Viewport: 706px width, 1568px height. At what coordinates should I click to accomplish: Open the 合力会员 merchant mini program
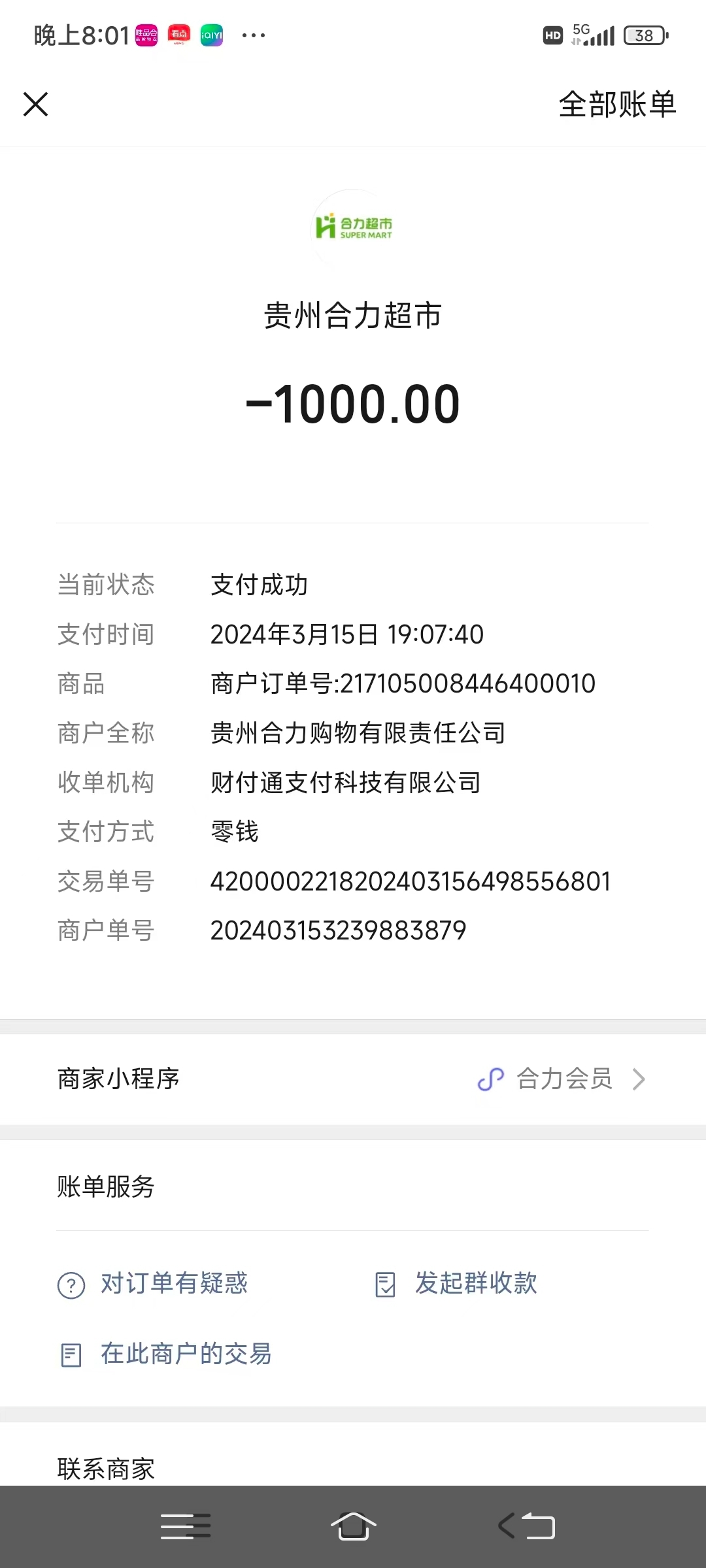point(562,1079)
